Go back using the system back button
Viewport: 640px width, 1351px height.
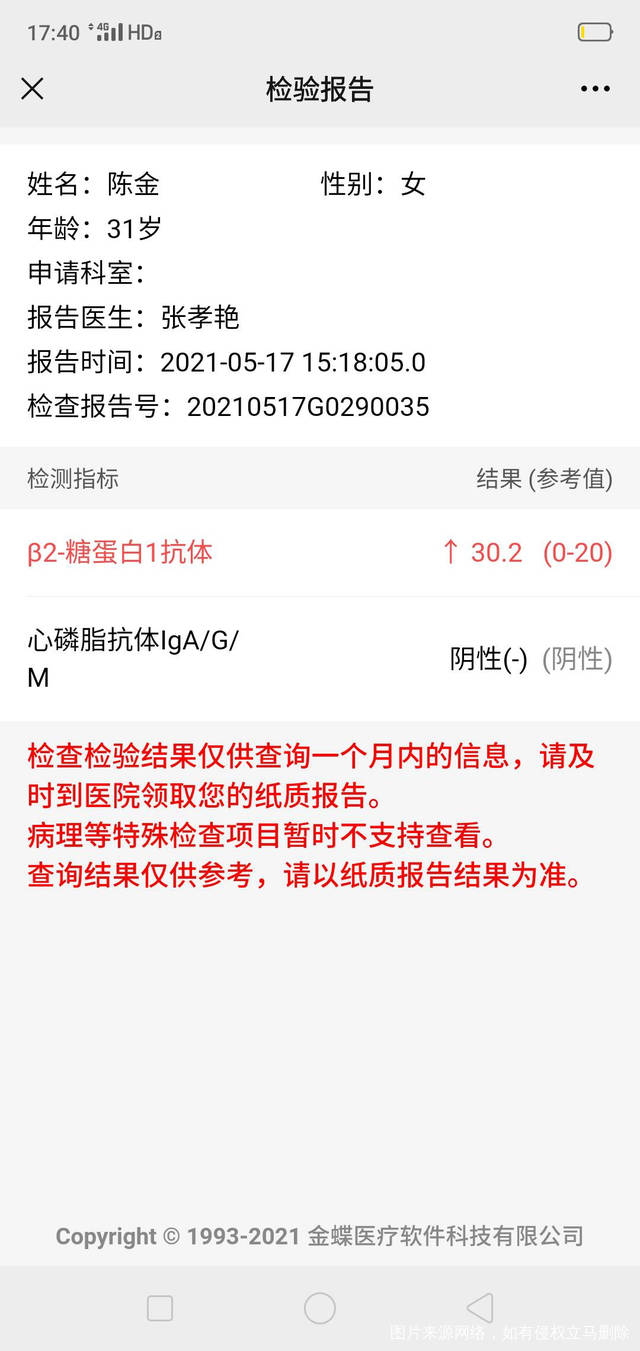coord(480,1307)
